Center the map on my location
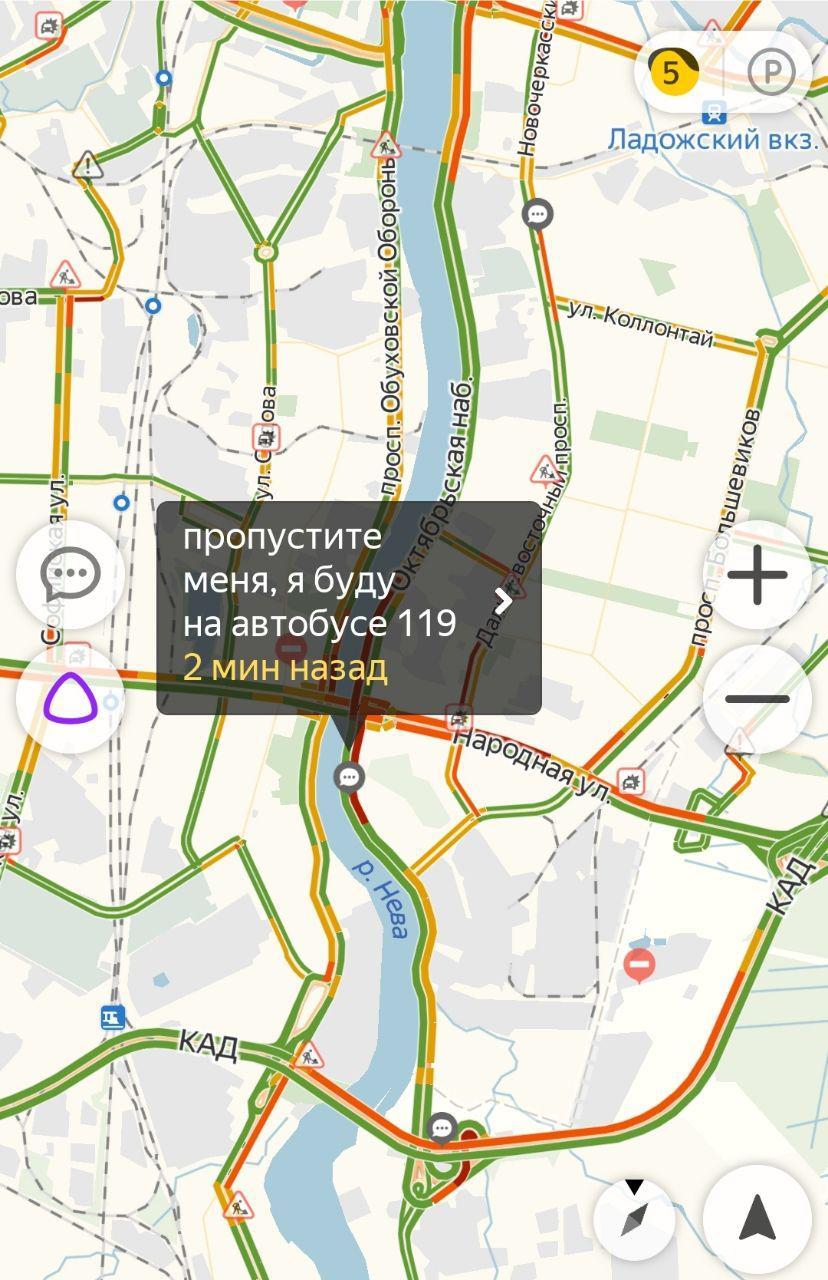Viewport: 828px width, 1280px height. [757, 1219]
